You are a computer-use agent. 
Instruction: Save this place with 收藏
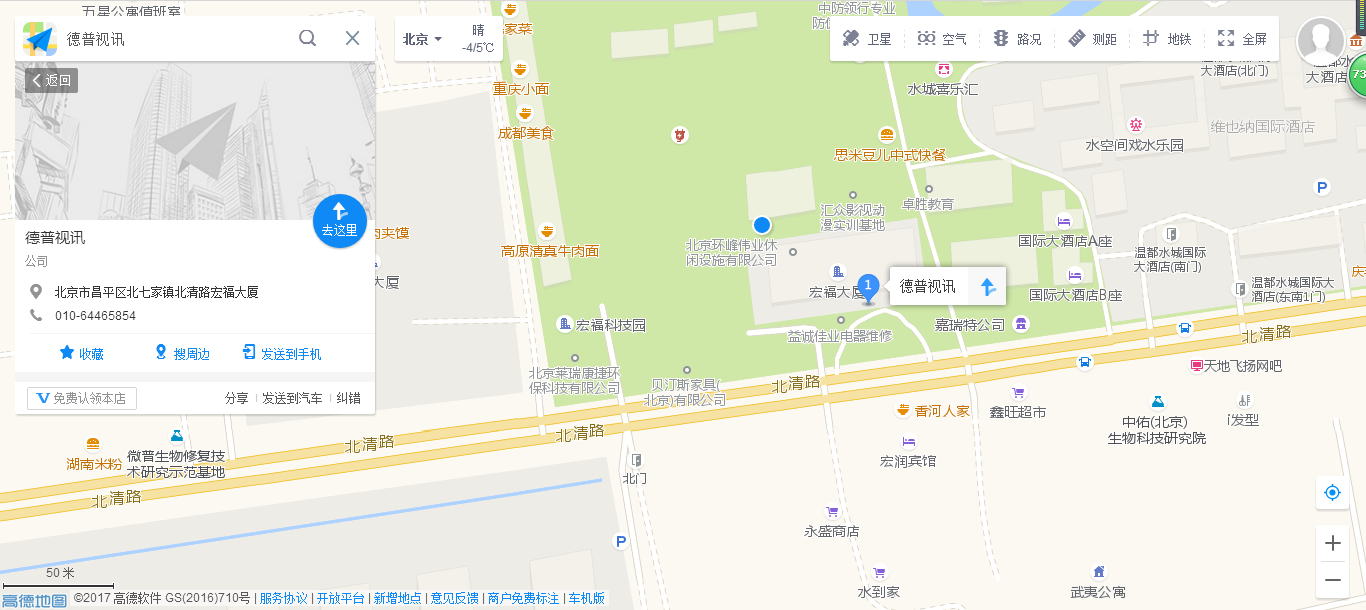pos(81,353)
